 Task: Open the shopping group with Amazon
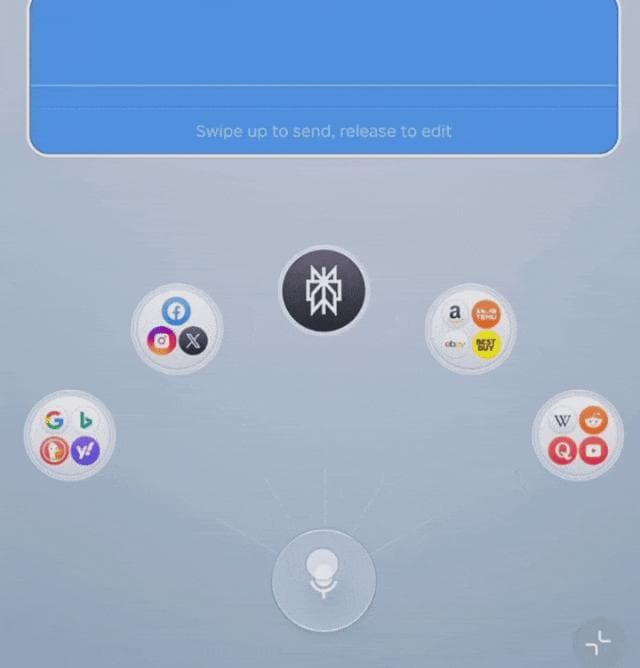(470, 328)
